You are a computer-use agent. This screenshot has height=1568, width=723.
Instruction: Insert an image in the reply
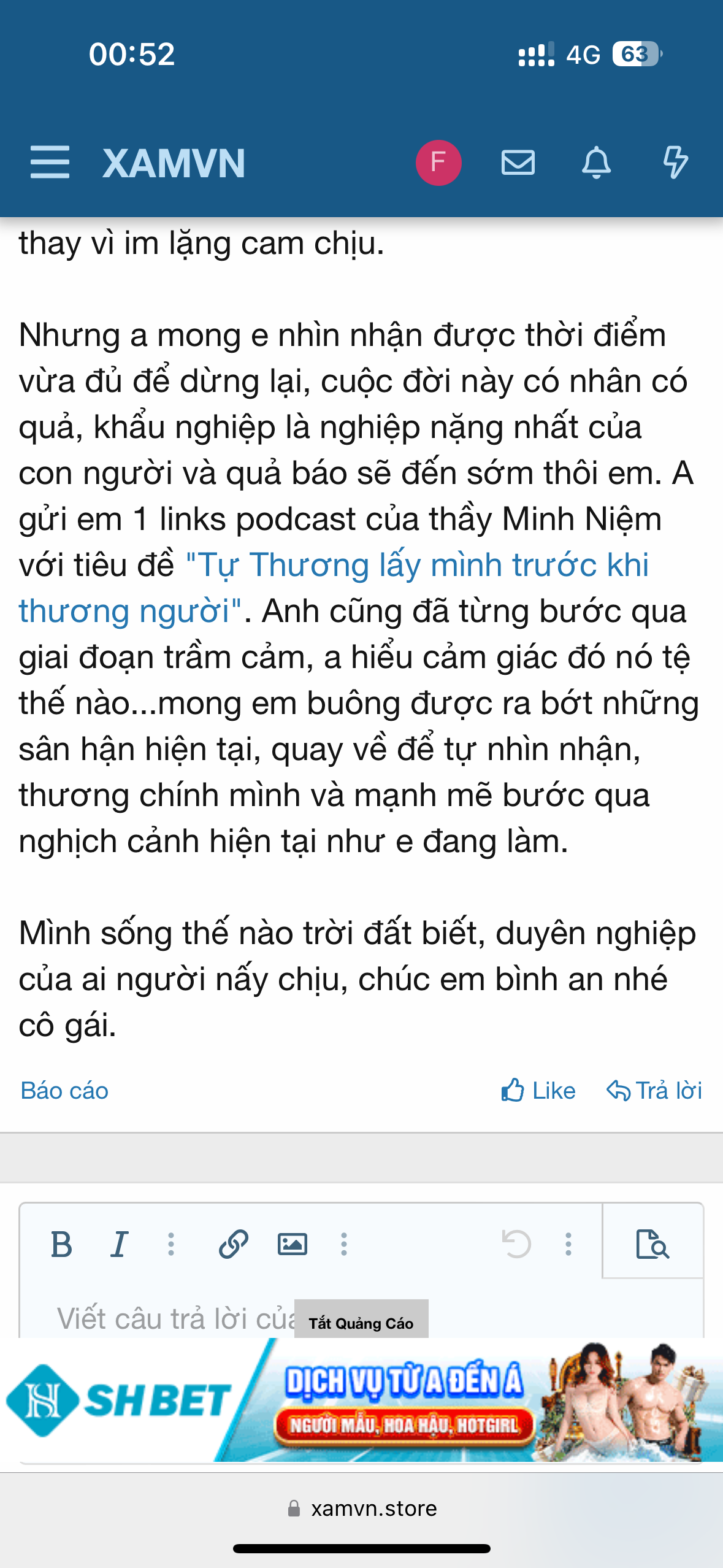pyautogui.click(x=292, y=1245)
